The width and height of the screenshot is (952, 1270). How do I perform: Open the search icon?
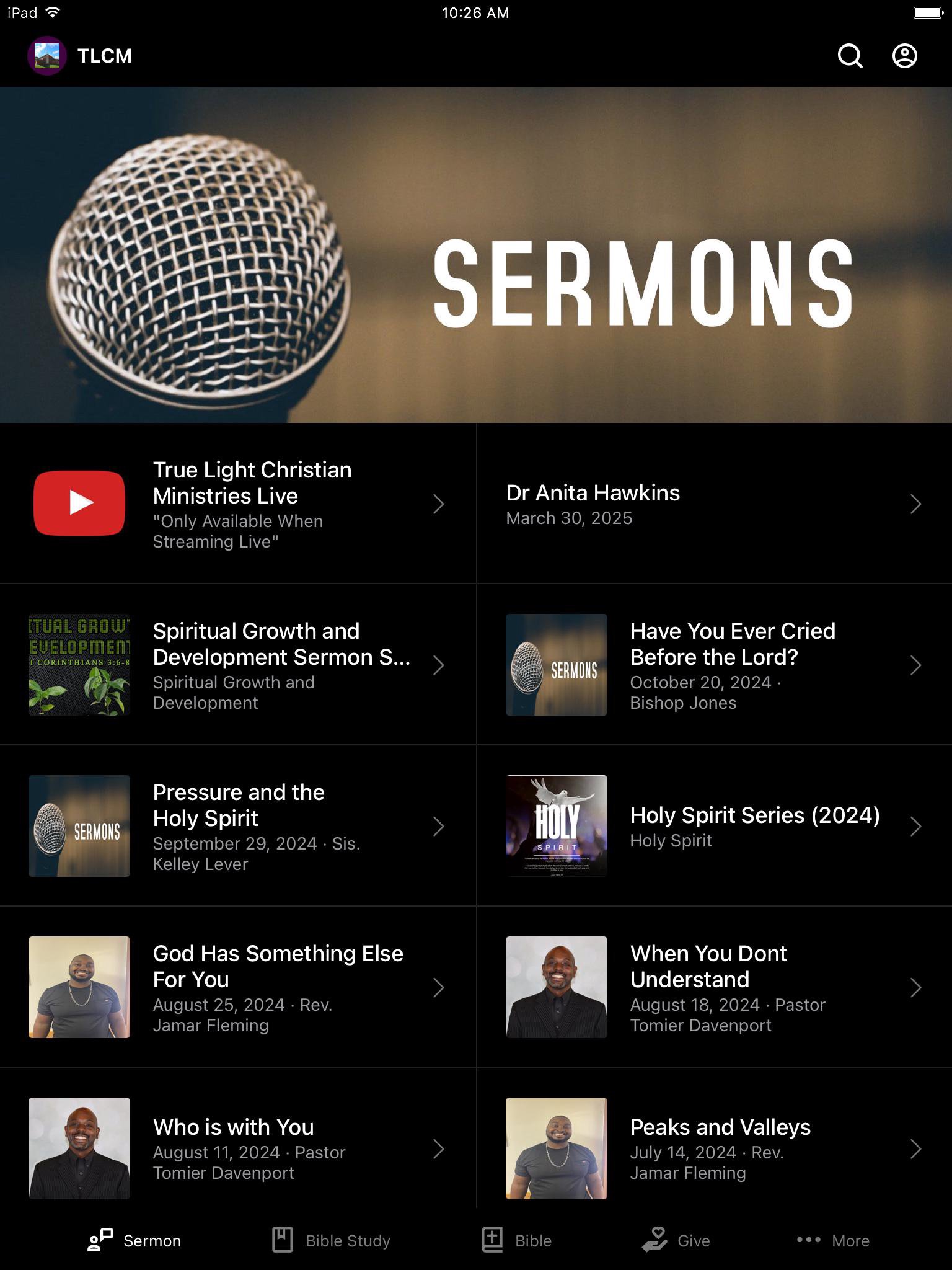tap(850, 56)
